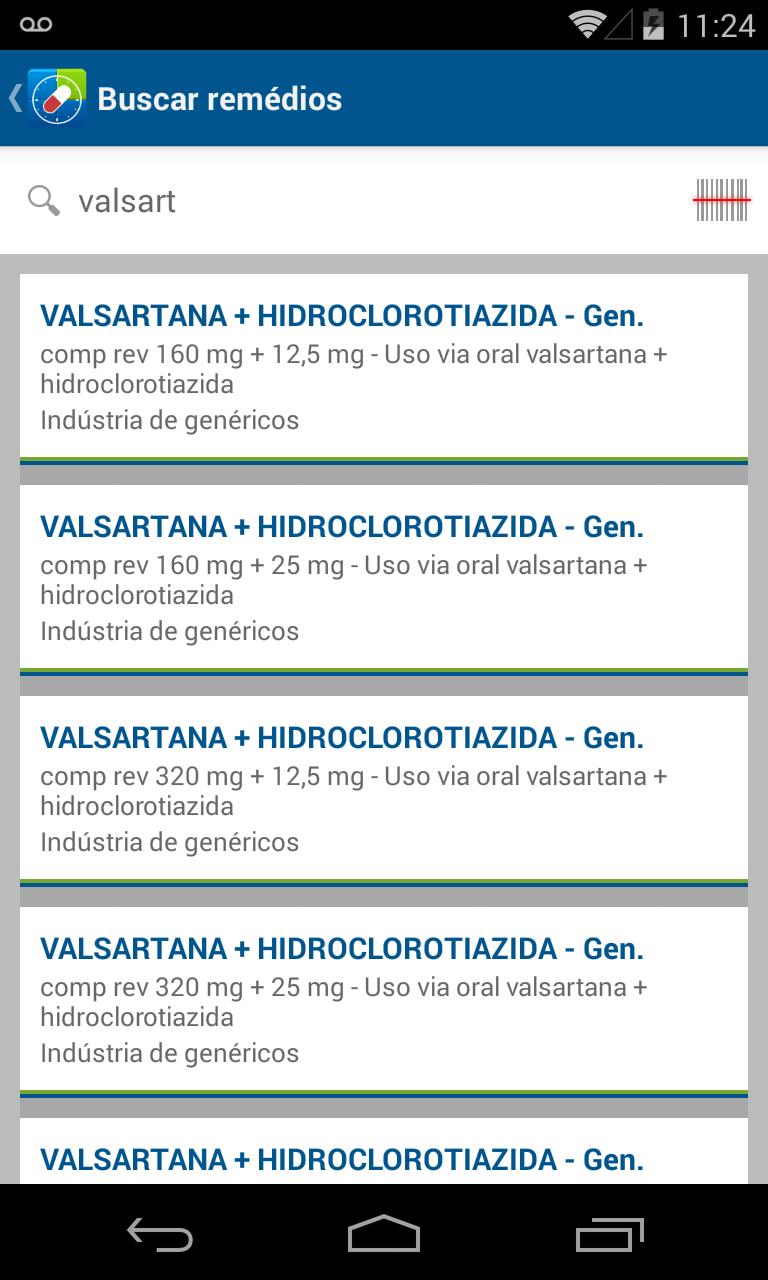This screenshot has width=768, height=1280.
Task: Select the 160 mg + 25 mg result
Action: pos(384,577)
